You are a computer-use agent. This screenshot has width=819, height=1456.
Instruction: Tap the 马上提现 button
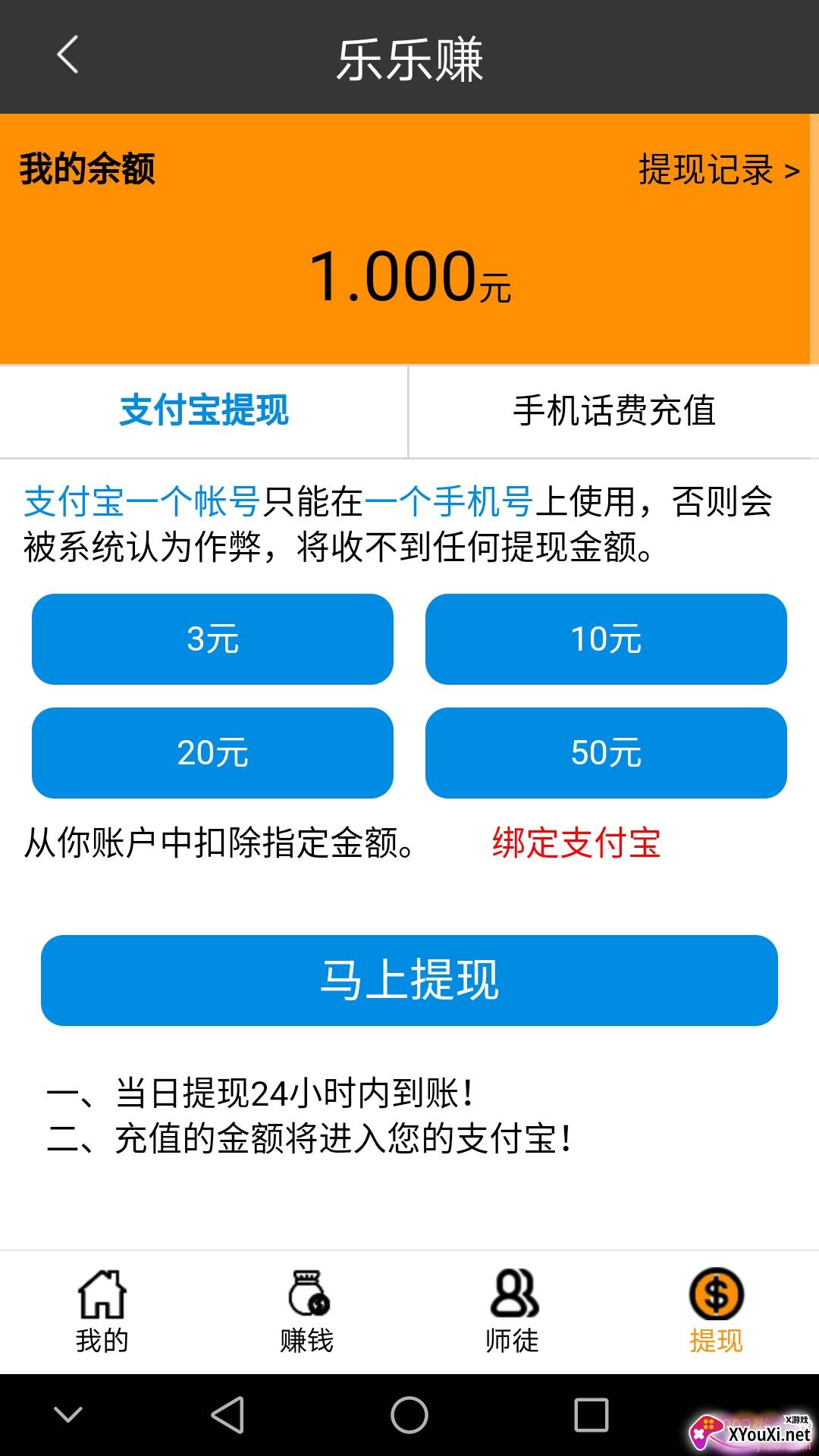click(409, 980)
